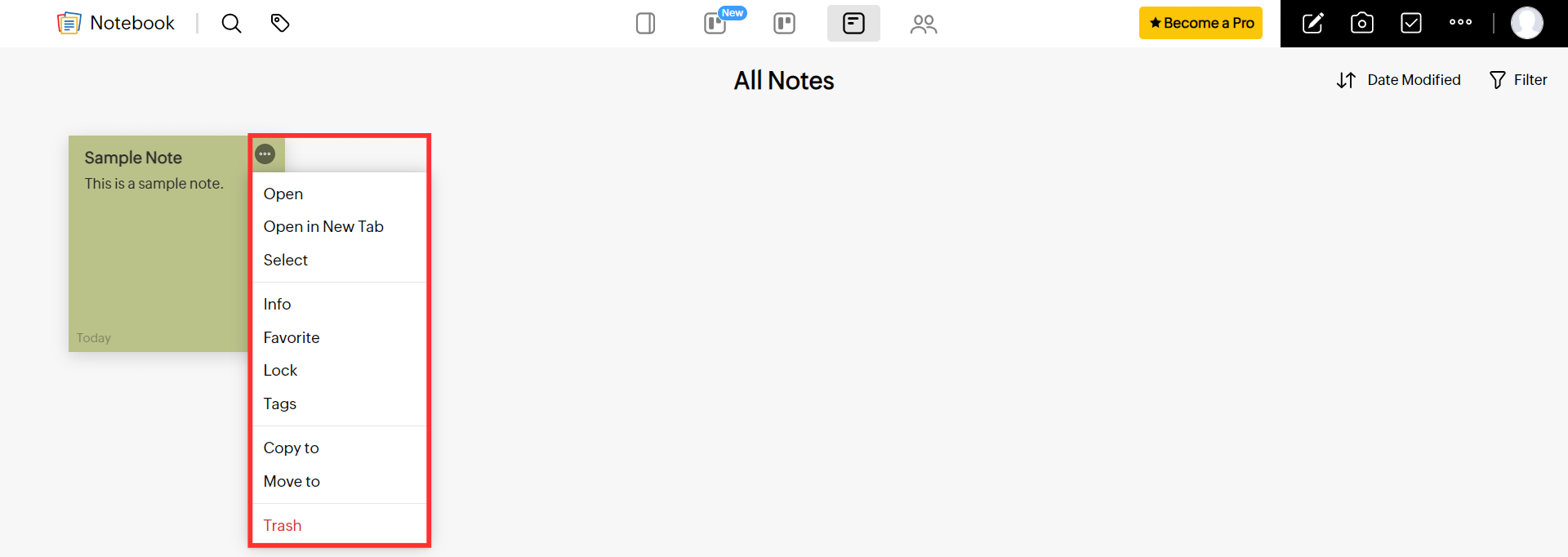Image resolution: width=1568 pixels, height=557 pixels.
Task: Open Tags for this note
Action: (x=280, y=404)
